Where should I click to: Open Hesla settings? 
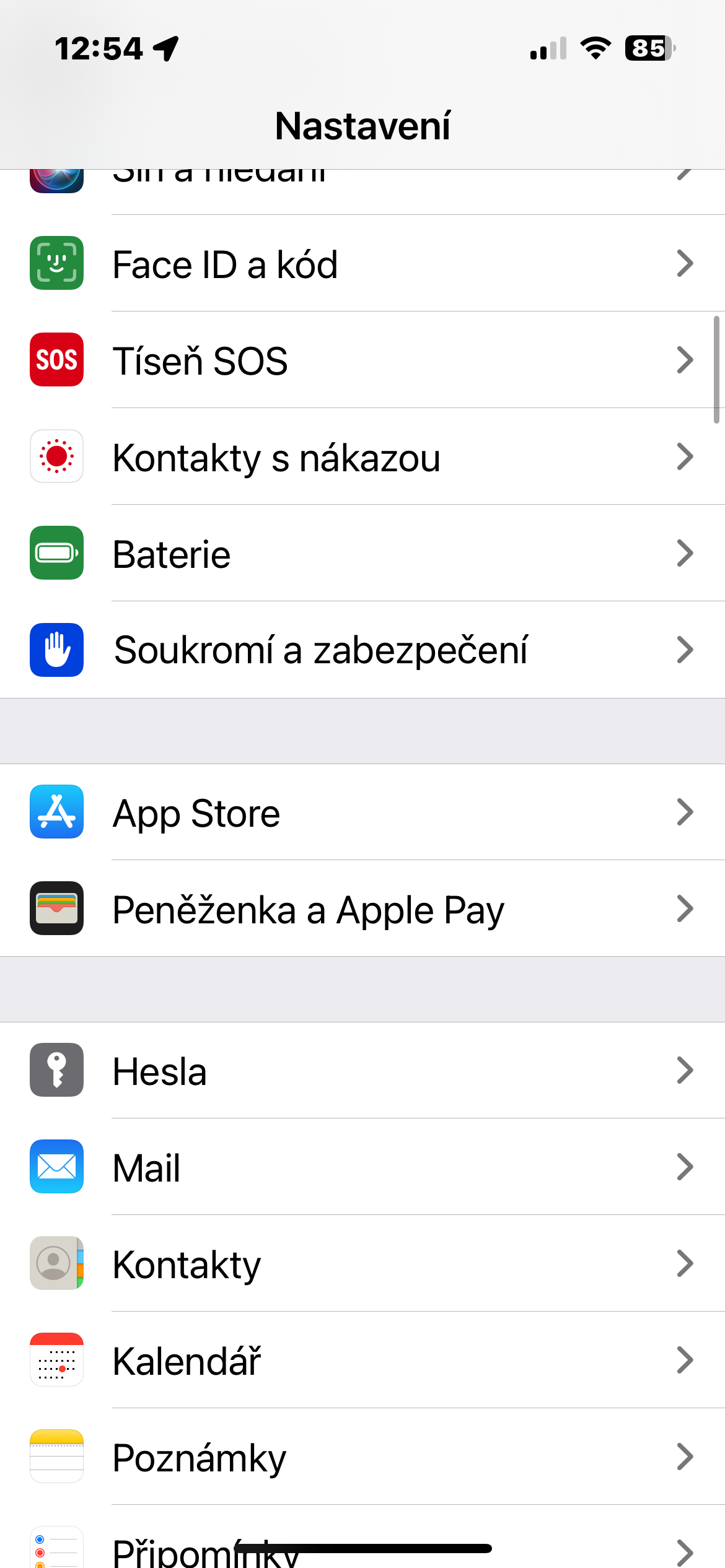[x=362, y=1071]
